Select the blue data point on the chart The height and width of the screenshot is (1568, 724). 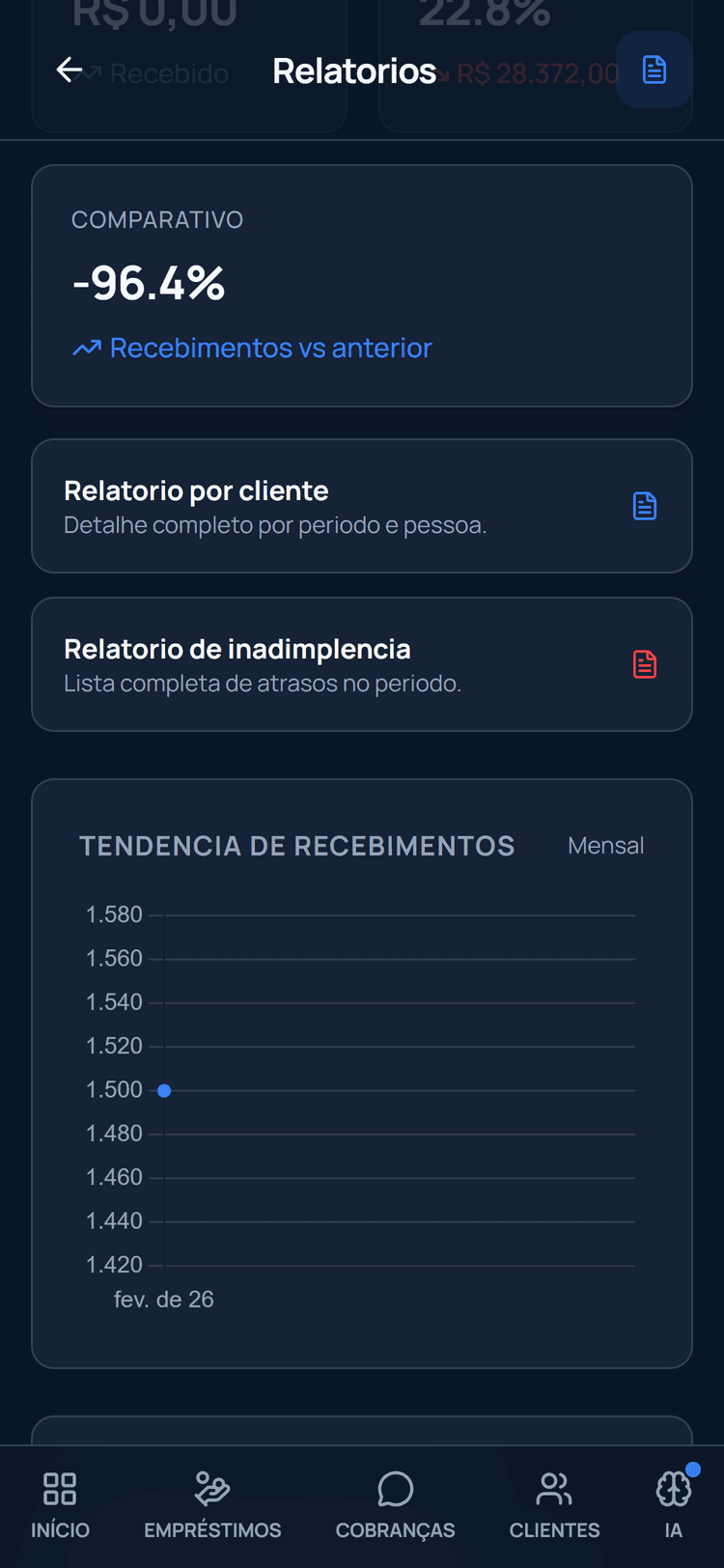164,1090
